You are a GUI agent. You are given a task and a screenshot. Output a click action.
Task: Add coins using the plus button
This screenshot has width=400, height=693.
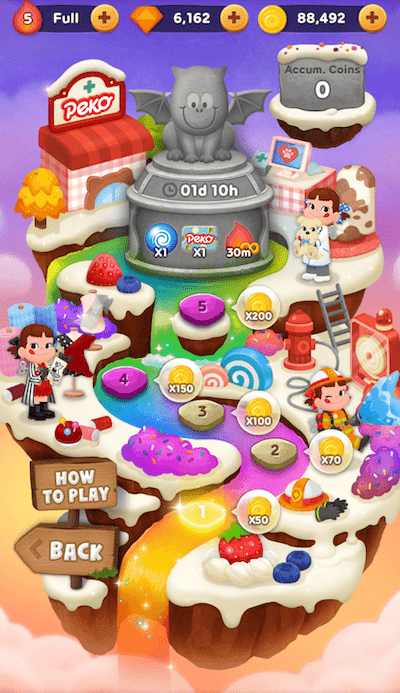372,19
